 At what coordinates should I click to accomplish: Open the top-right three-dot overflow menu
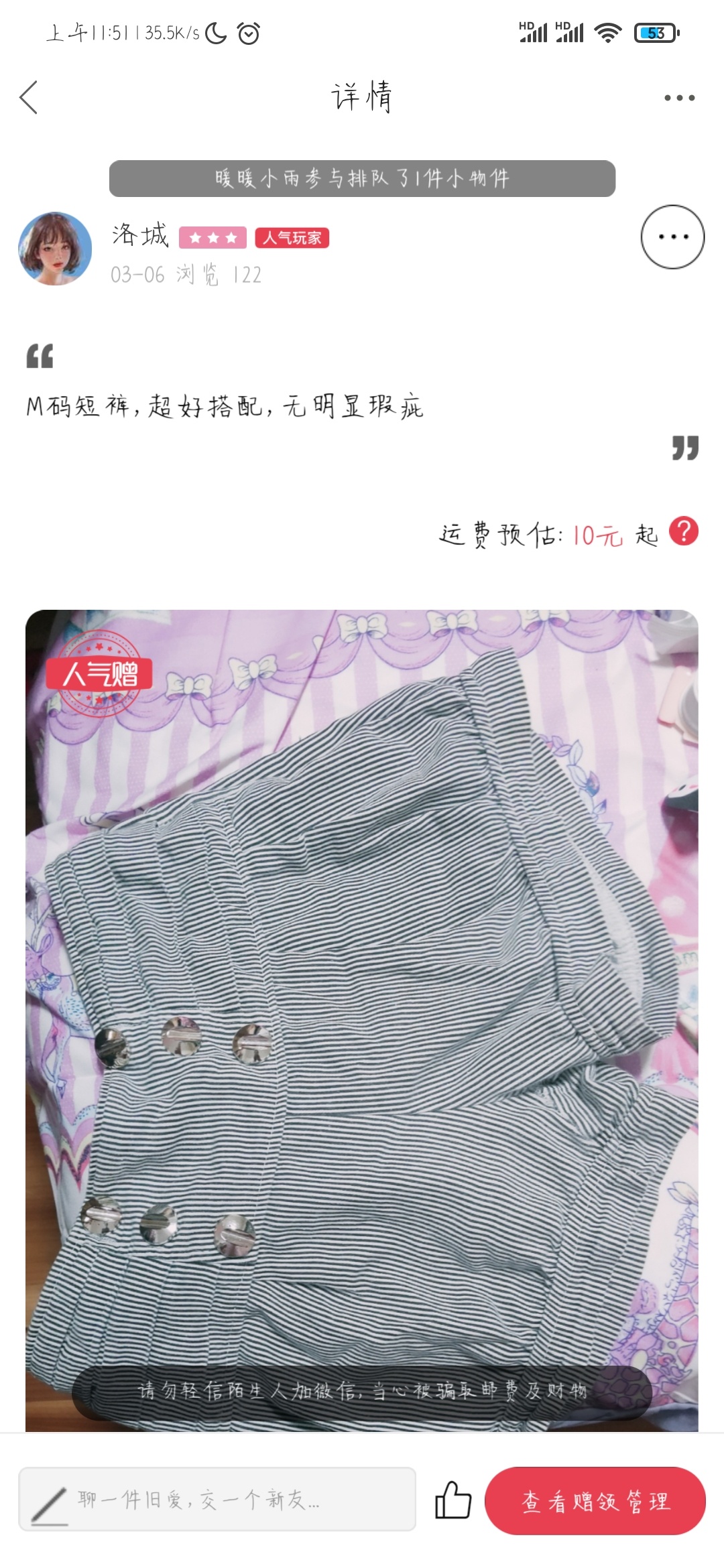679,98
